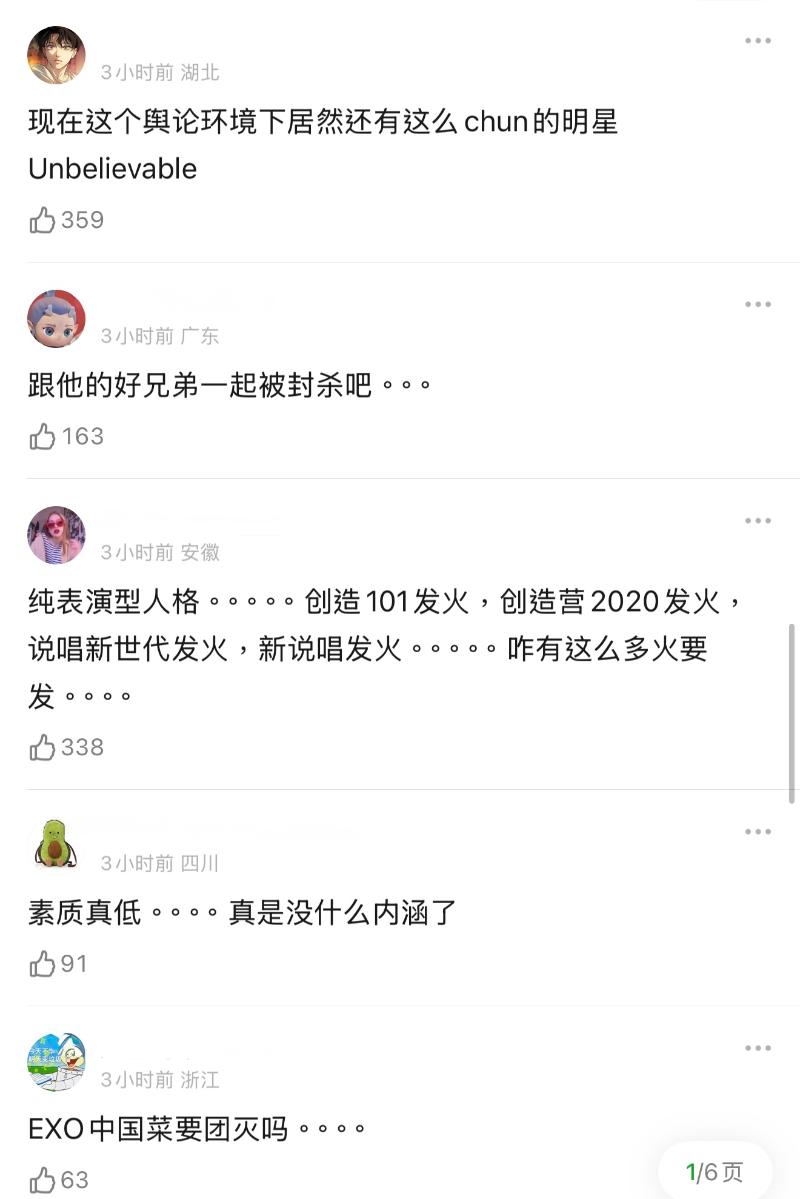The image size is (800, 1199).
Task: Open overflow menu on the 安徽 comment
Action: tap(758, 521)
